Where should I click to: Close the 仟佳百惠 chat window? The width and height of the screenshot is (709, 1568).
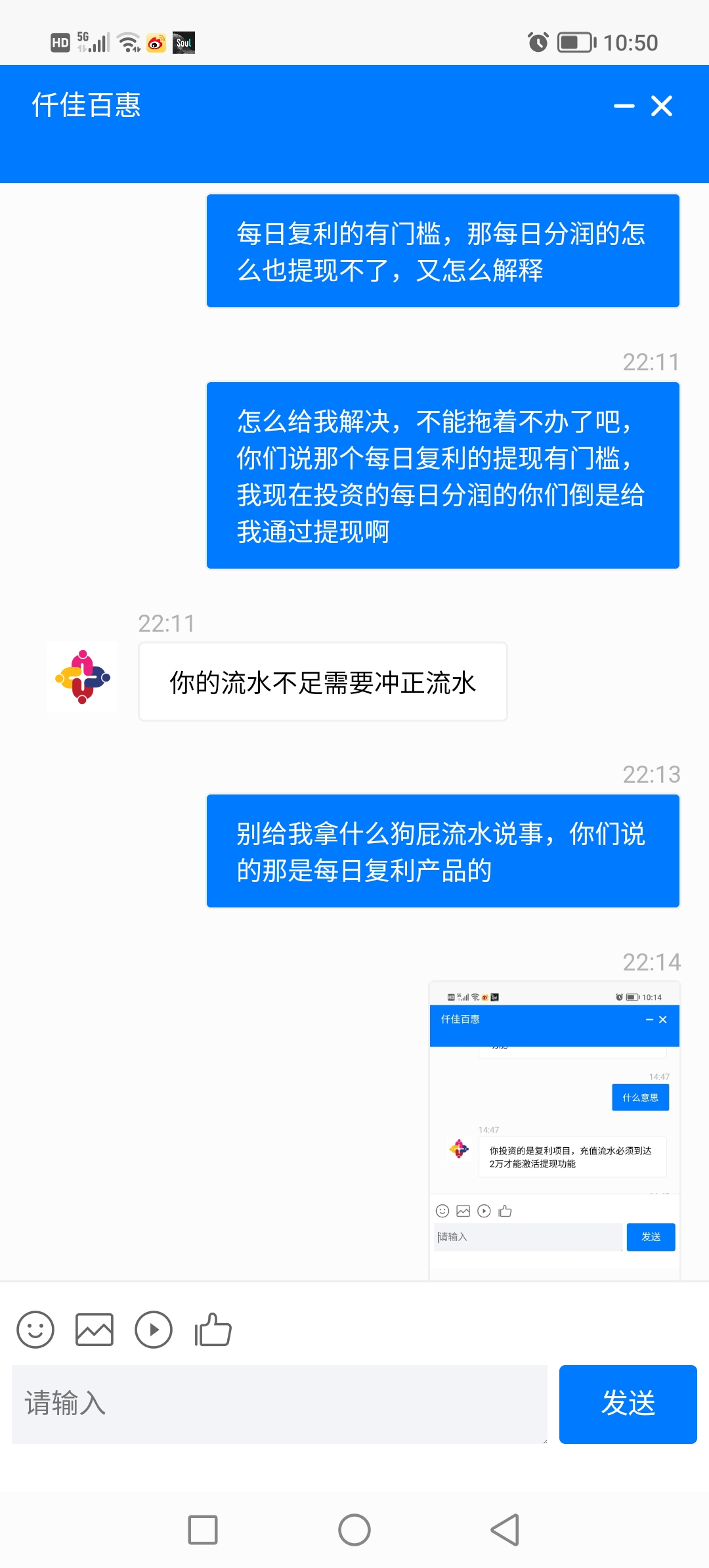[662, 106]
